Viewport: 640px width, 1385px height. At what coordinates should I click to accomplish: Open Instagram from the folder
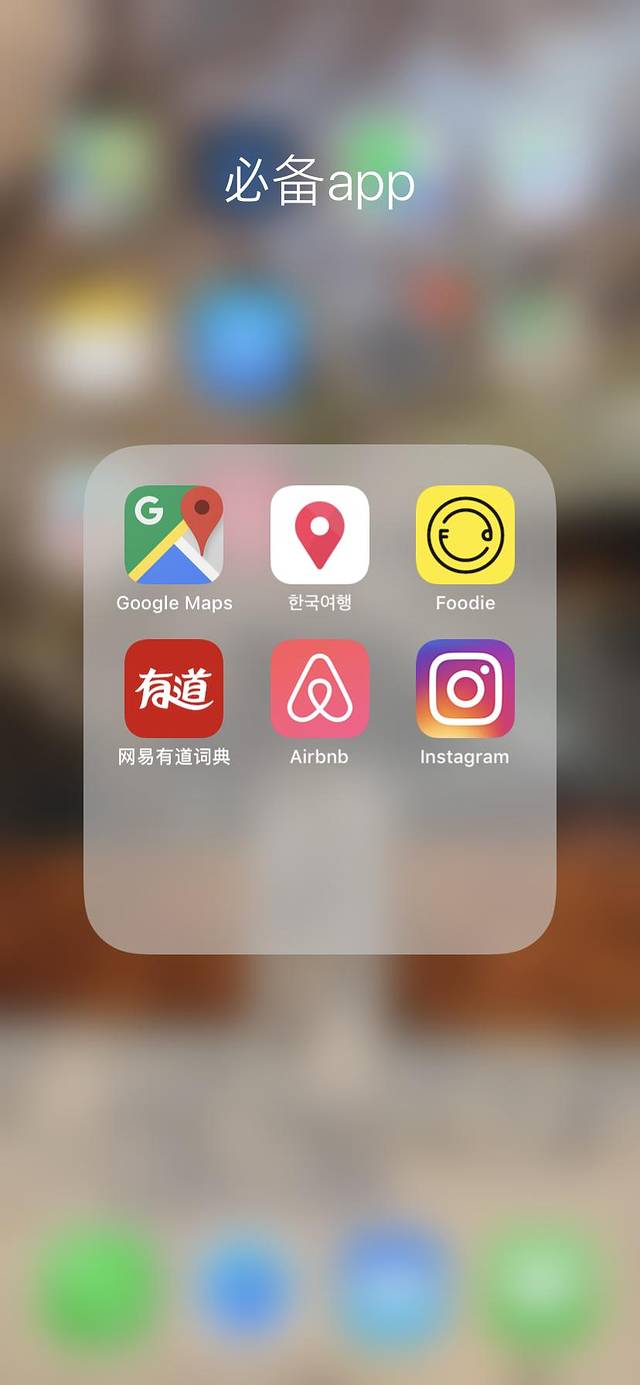point(465,689)
